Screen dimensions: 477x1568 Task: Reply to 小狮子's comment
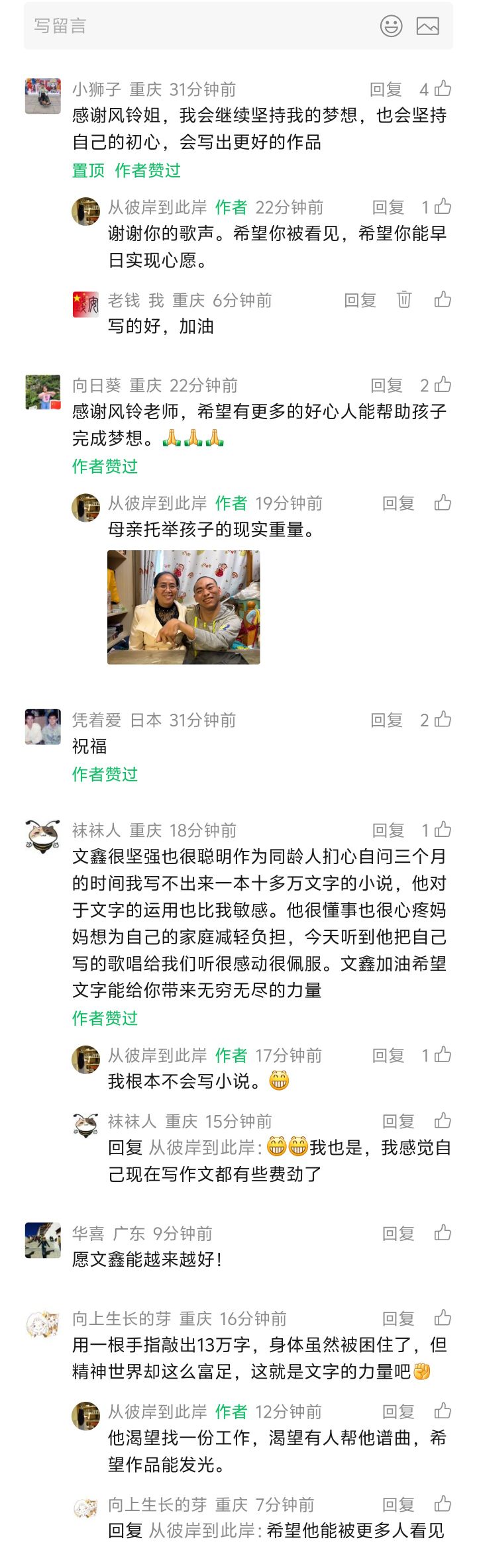386,89
